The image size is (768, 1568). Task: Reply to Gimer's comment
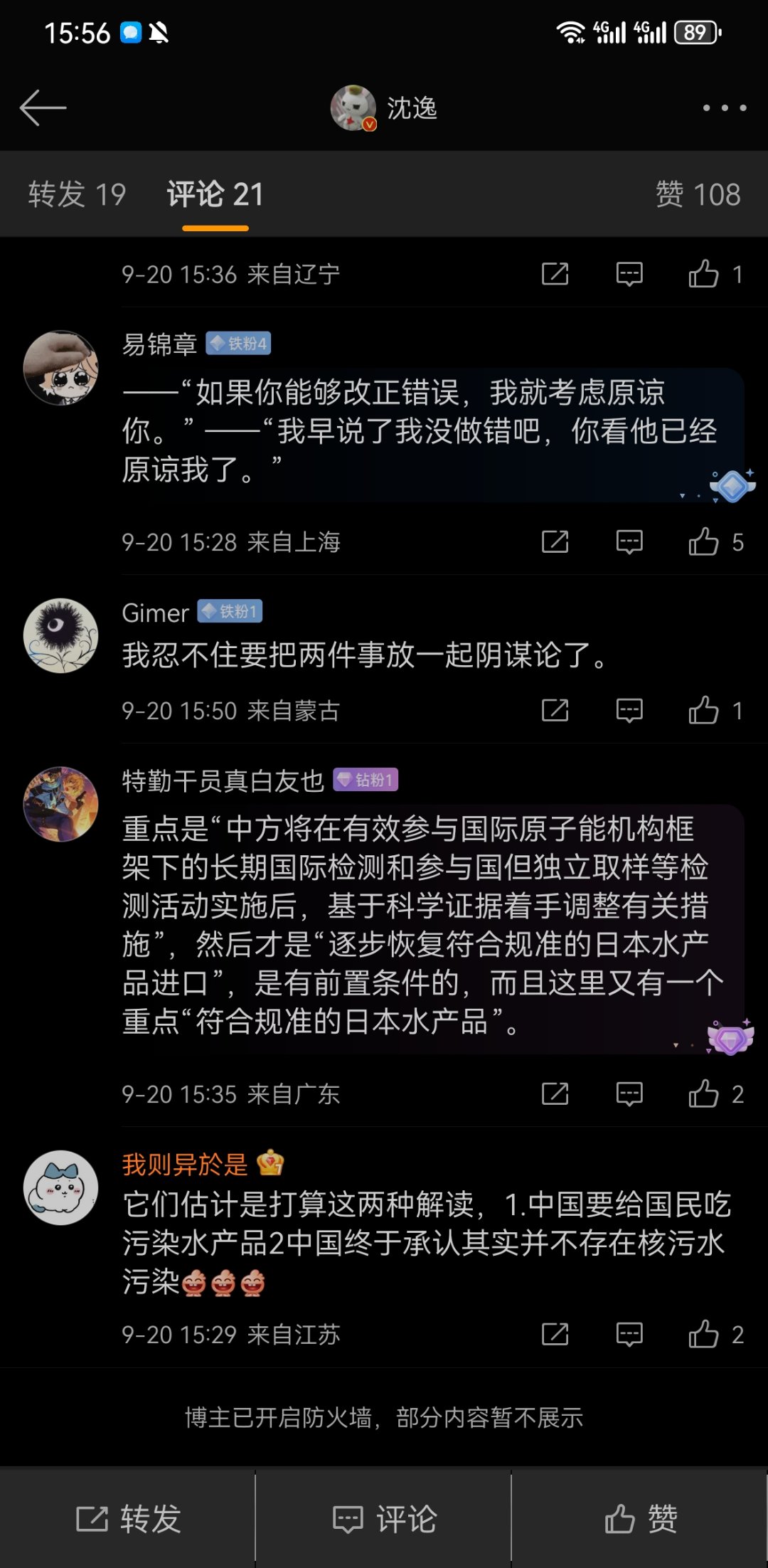(x=629, y=710)
